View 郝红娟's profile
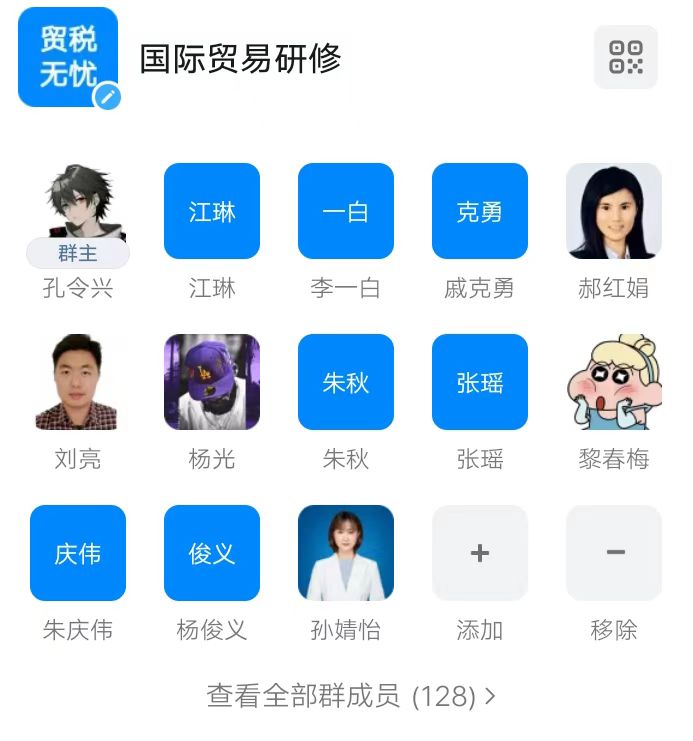693x741 pixels. tap(614, 212)
